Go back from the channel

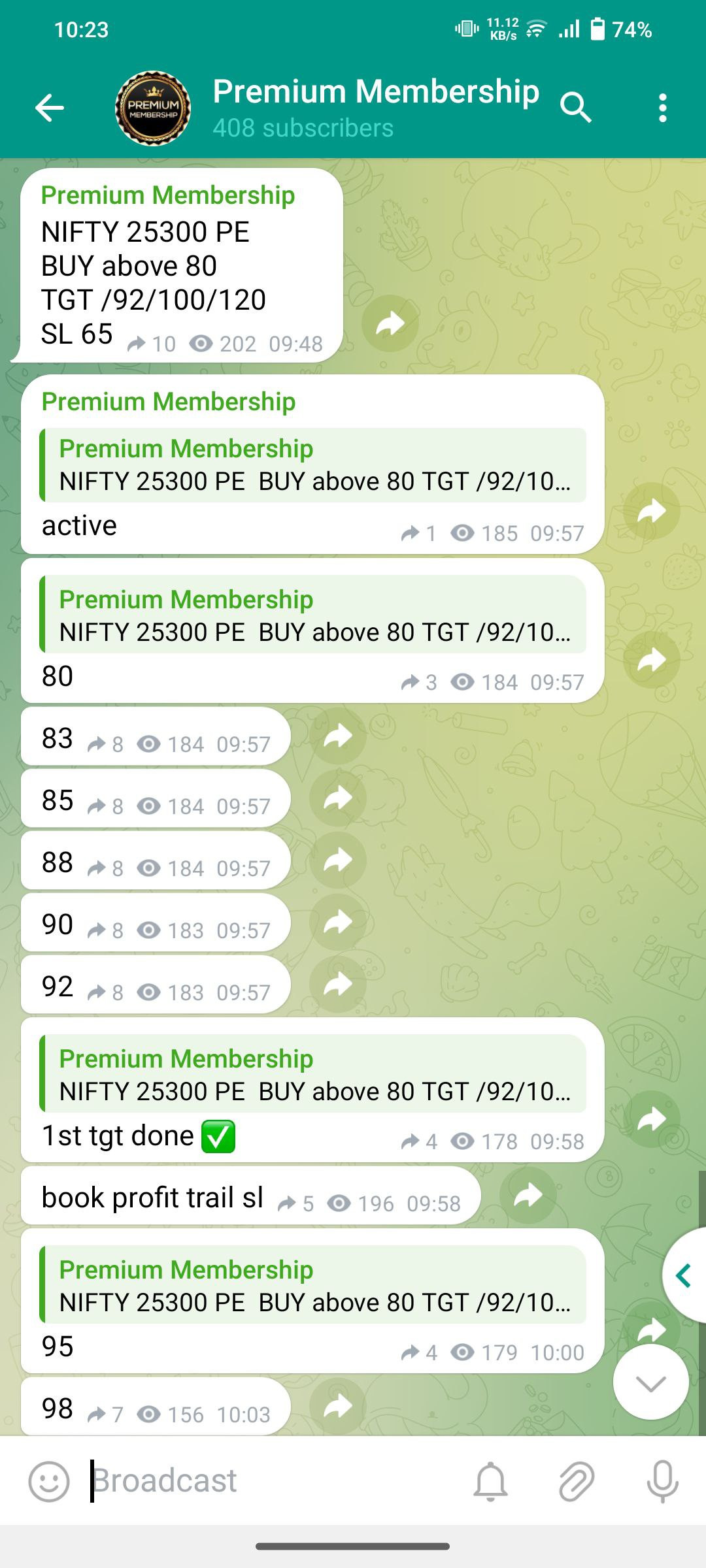[50, 108]
